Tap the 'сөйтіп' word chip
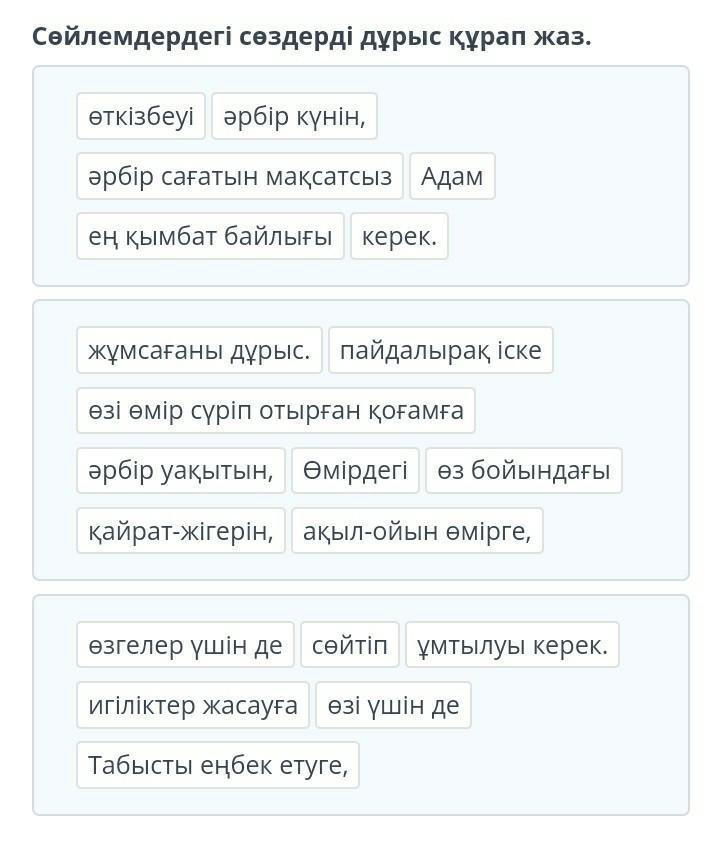This screenshot has height=859, width=720. [349, 645]
